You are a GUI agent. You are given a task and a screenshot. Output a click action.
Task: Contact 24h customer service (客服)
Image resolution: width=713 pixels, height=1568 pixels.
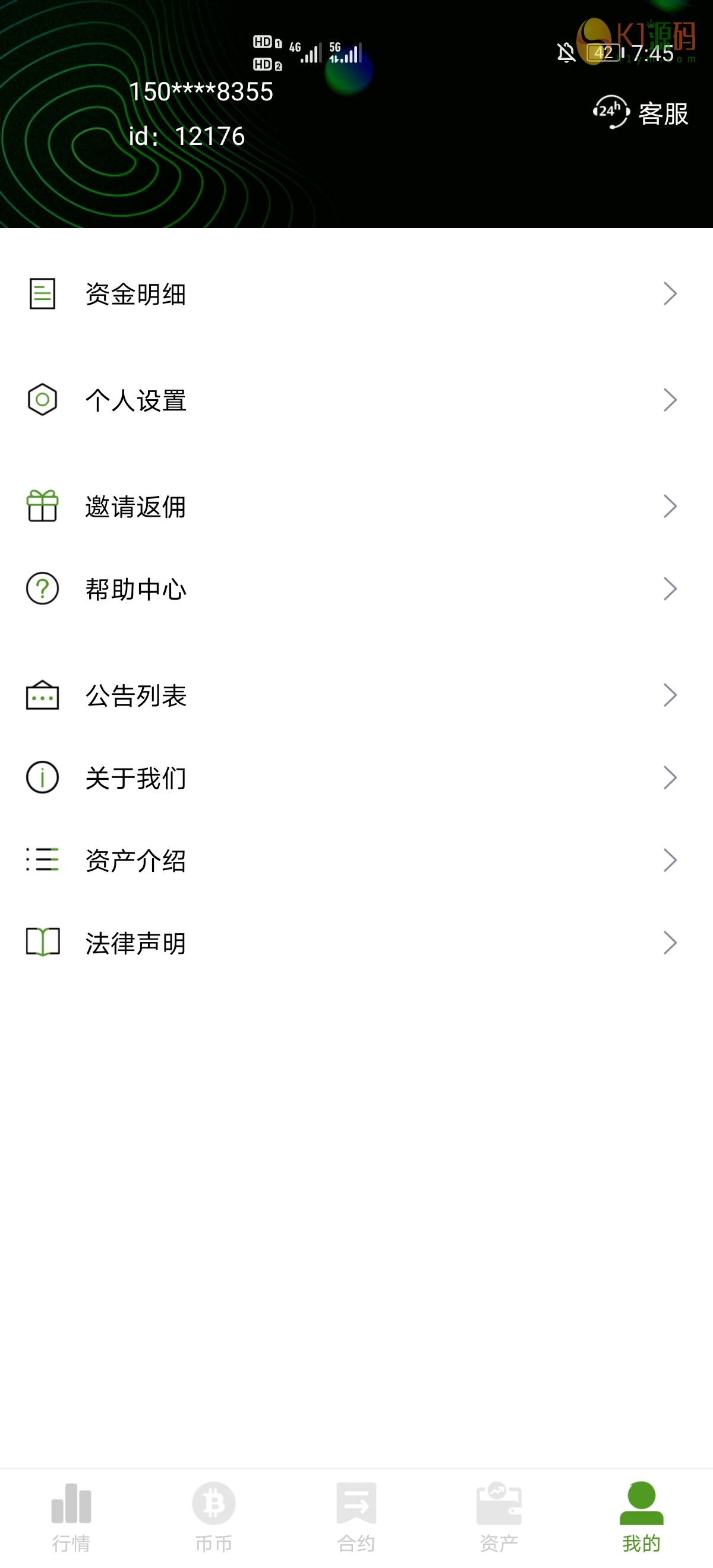(x=641, y=113)
